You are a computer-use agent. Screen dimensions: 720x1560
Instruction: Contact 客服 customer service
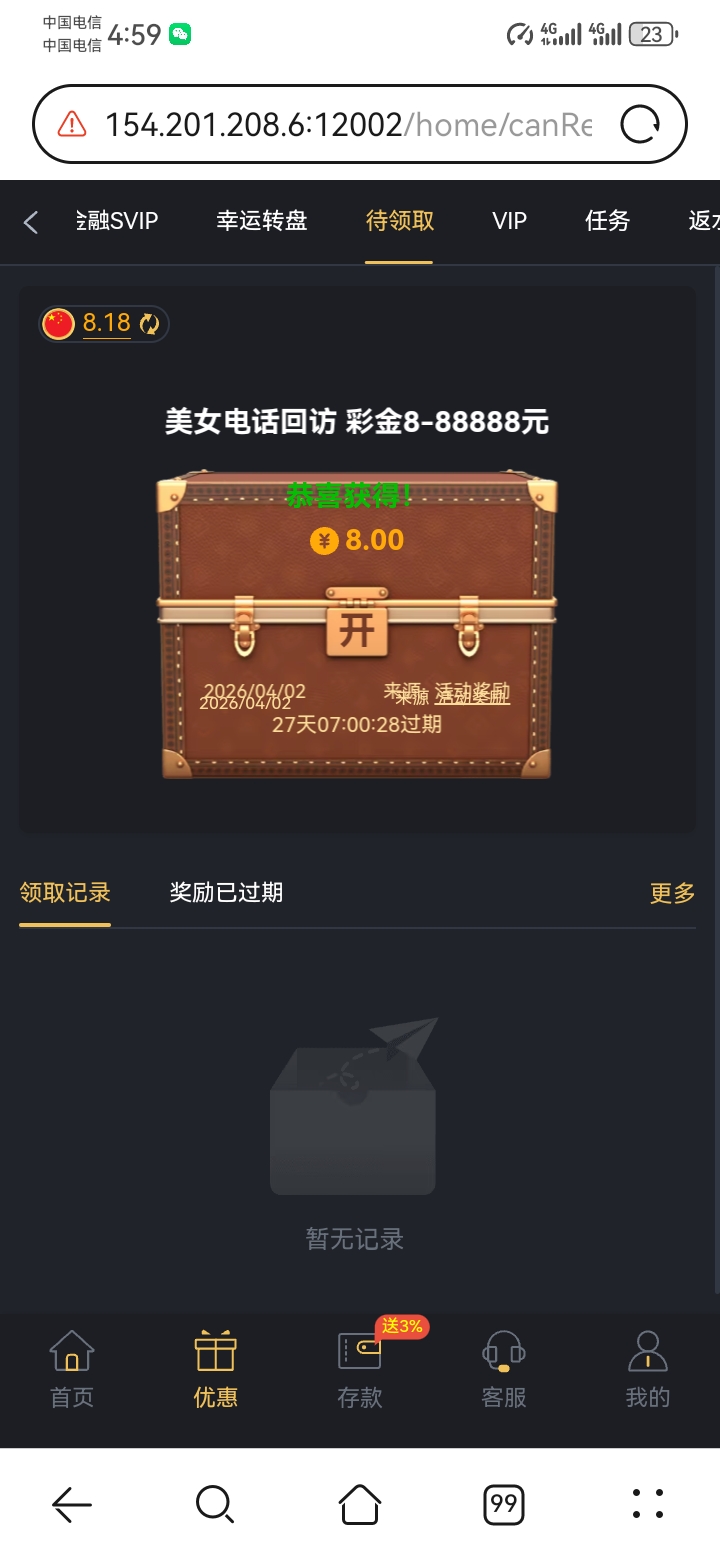[503, 1370]
